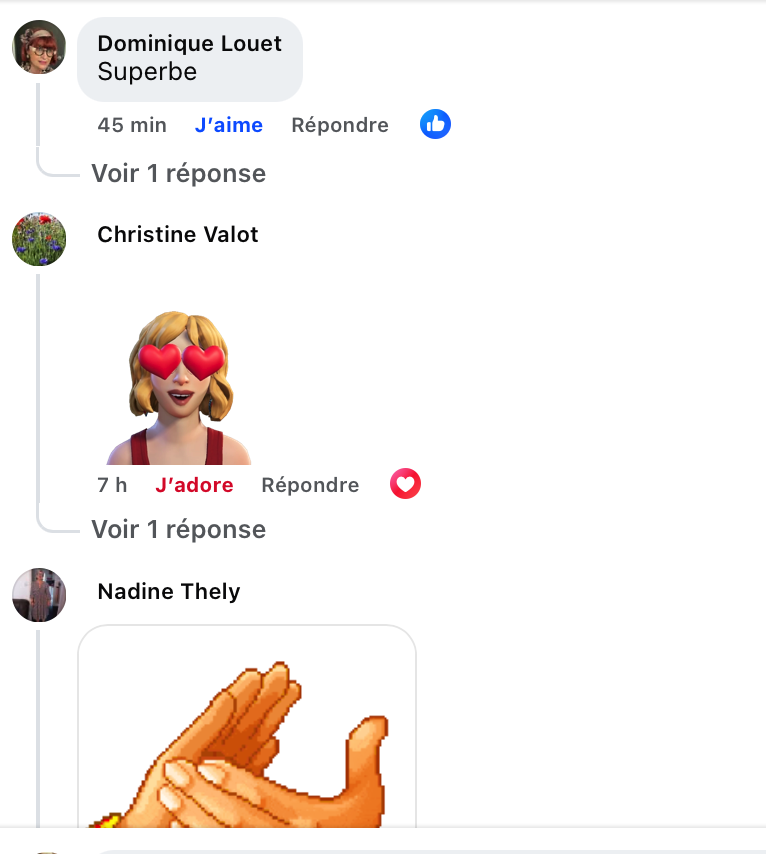
Task: Remove J'adore reaction on Christine Valot's comment
Action: pyautogui.click(x=194, y=485)
